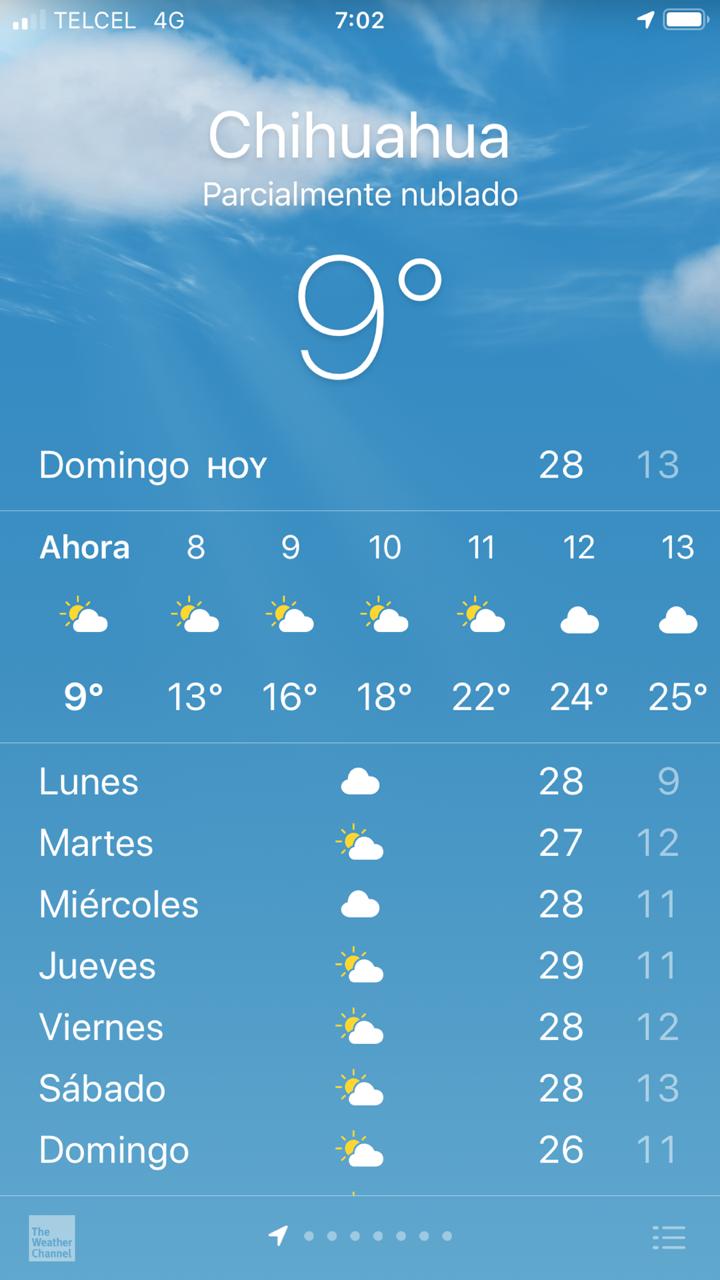Select the Sábado forecast row
Viewport: 720px width, 1280px height.
[360, 1088]
